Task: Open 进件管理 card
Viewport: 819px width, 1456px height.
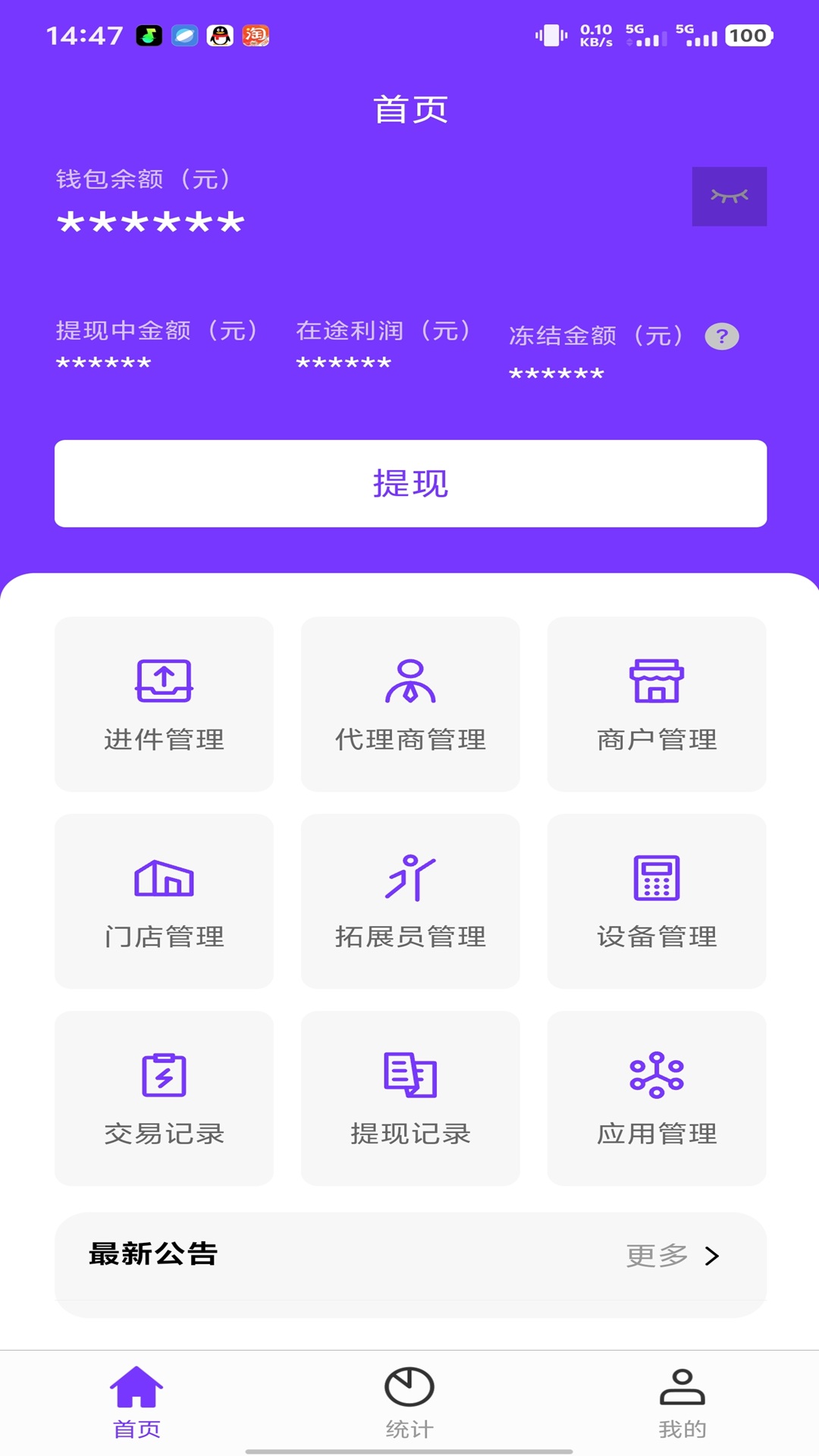Action: (x=164, y=704)
